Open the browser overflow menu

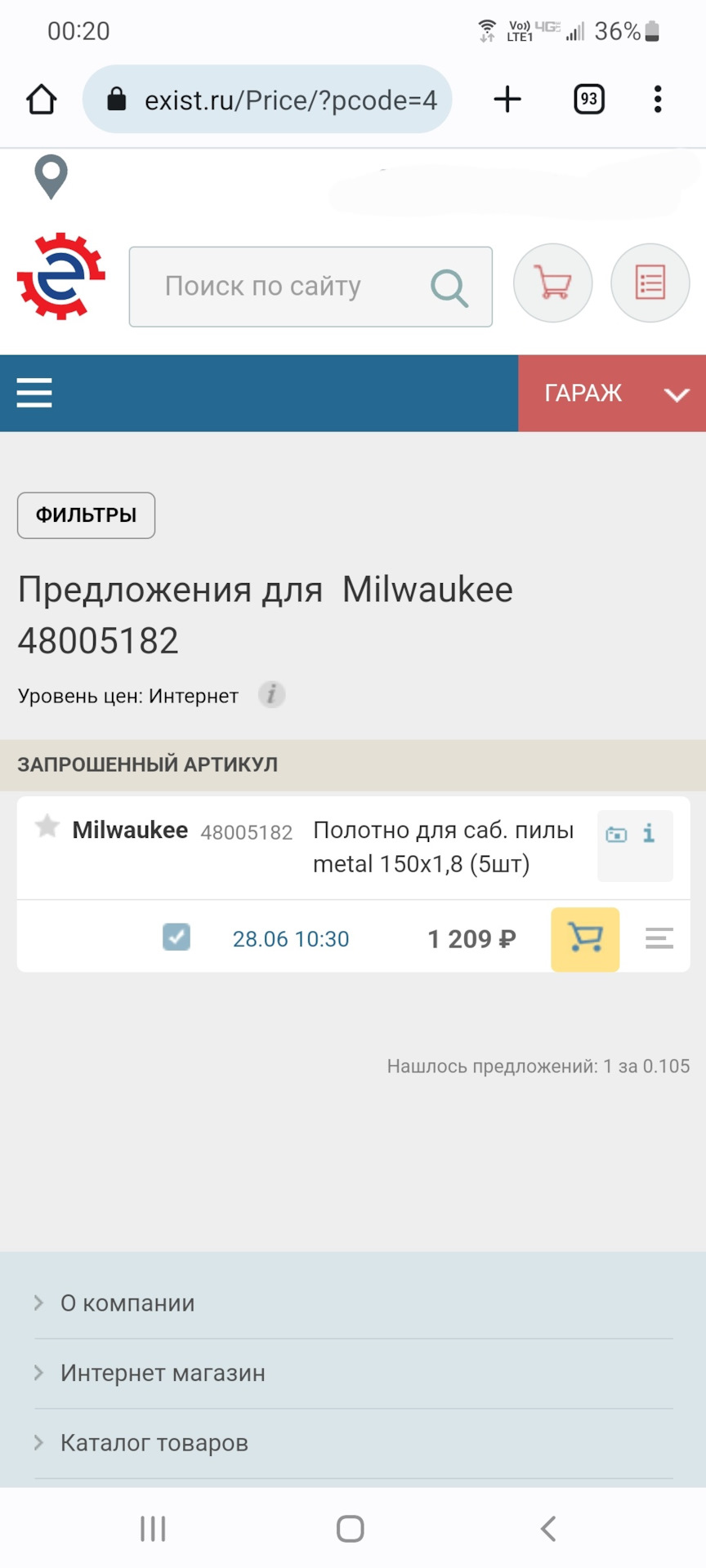coord(657,100)
